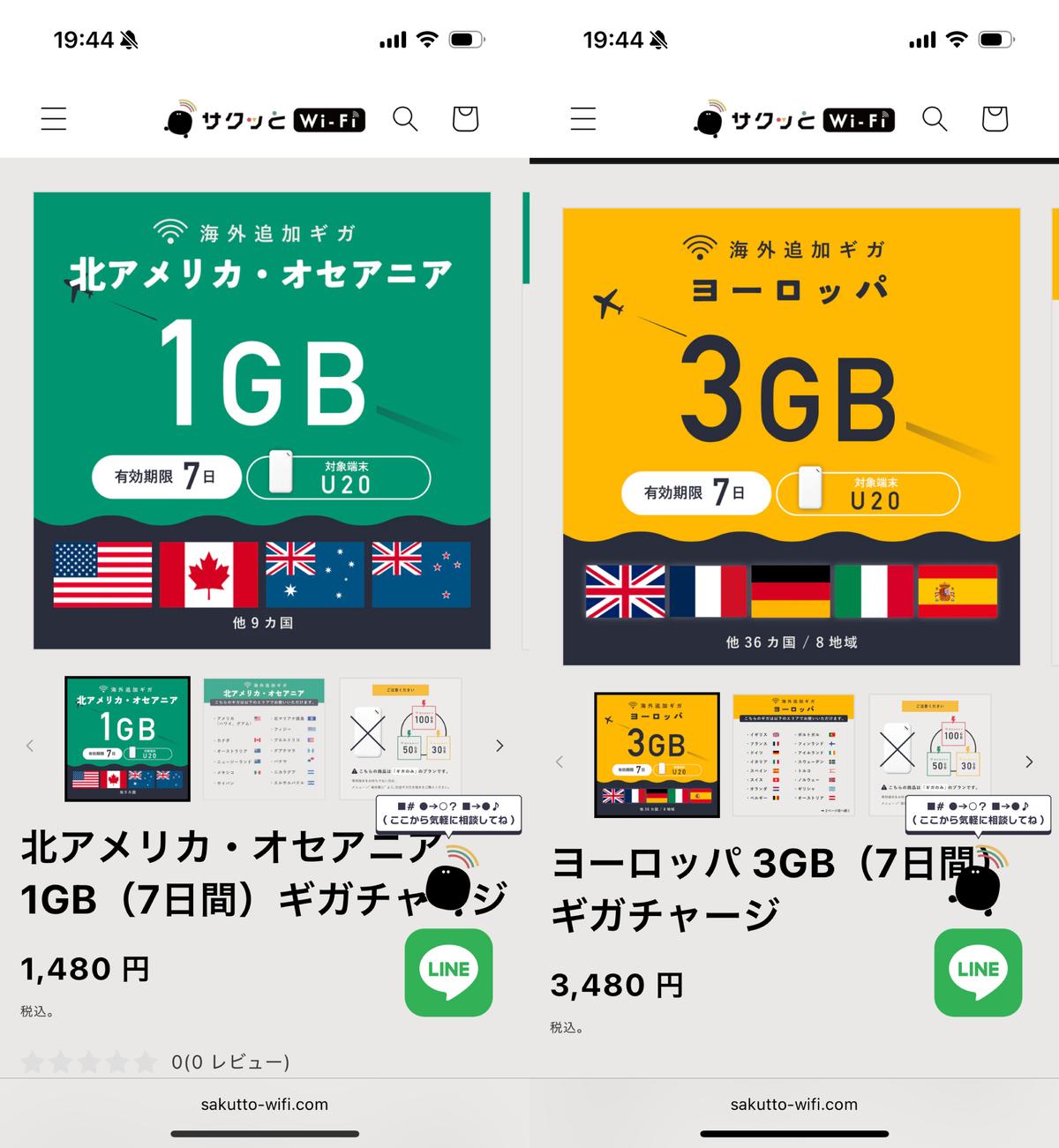Select the green country list thumbnail for North America
The image size is (1059, 1148).
[x=264, y=739]
